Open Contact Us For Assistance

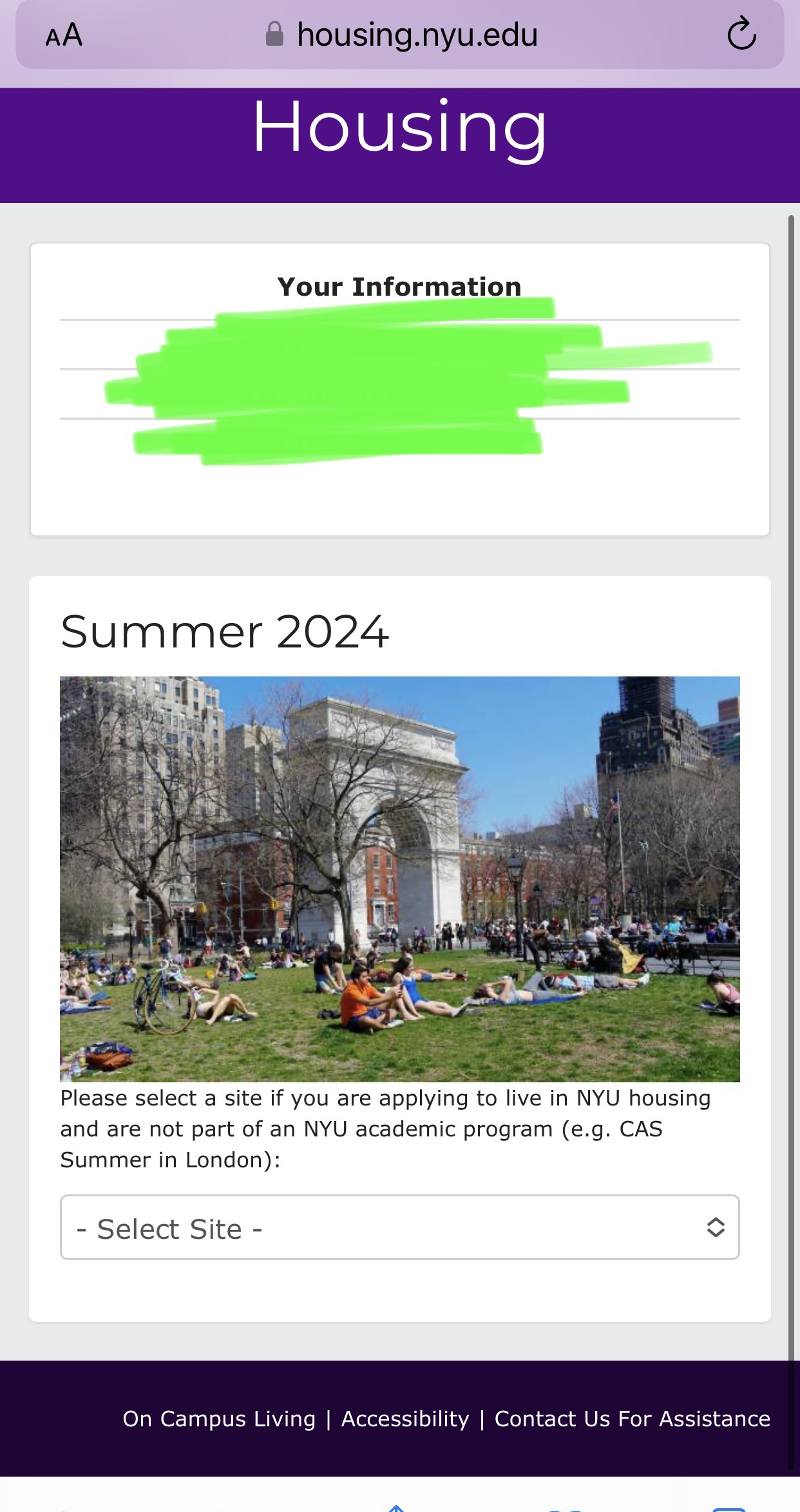coord(632,1419)
